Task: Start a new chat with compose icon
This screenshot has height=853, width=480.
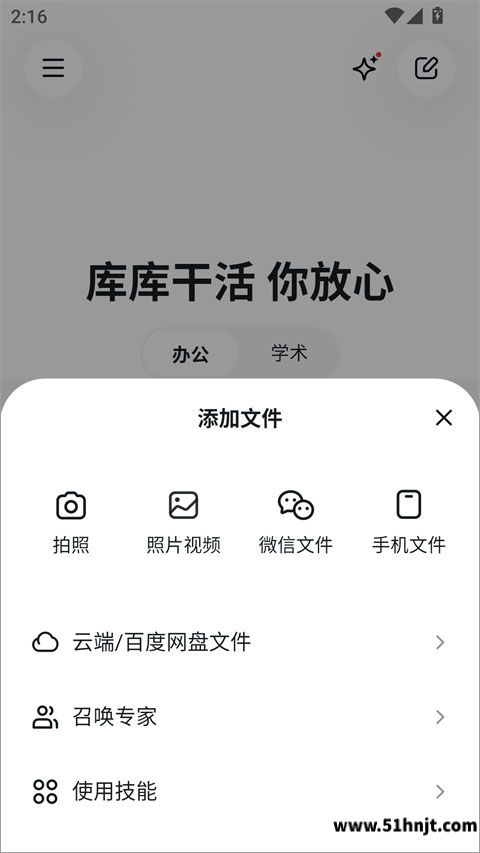Action: (x=426, y=68)
